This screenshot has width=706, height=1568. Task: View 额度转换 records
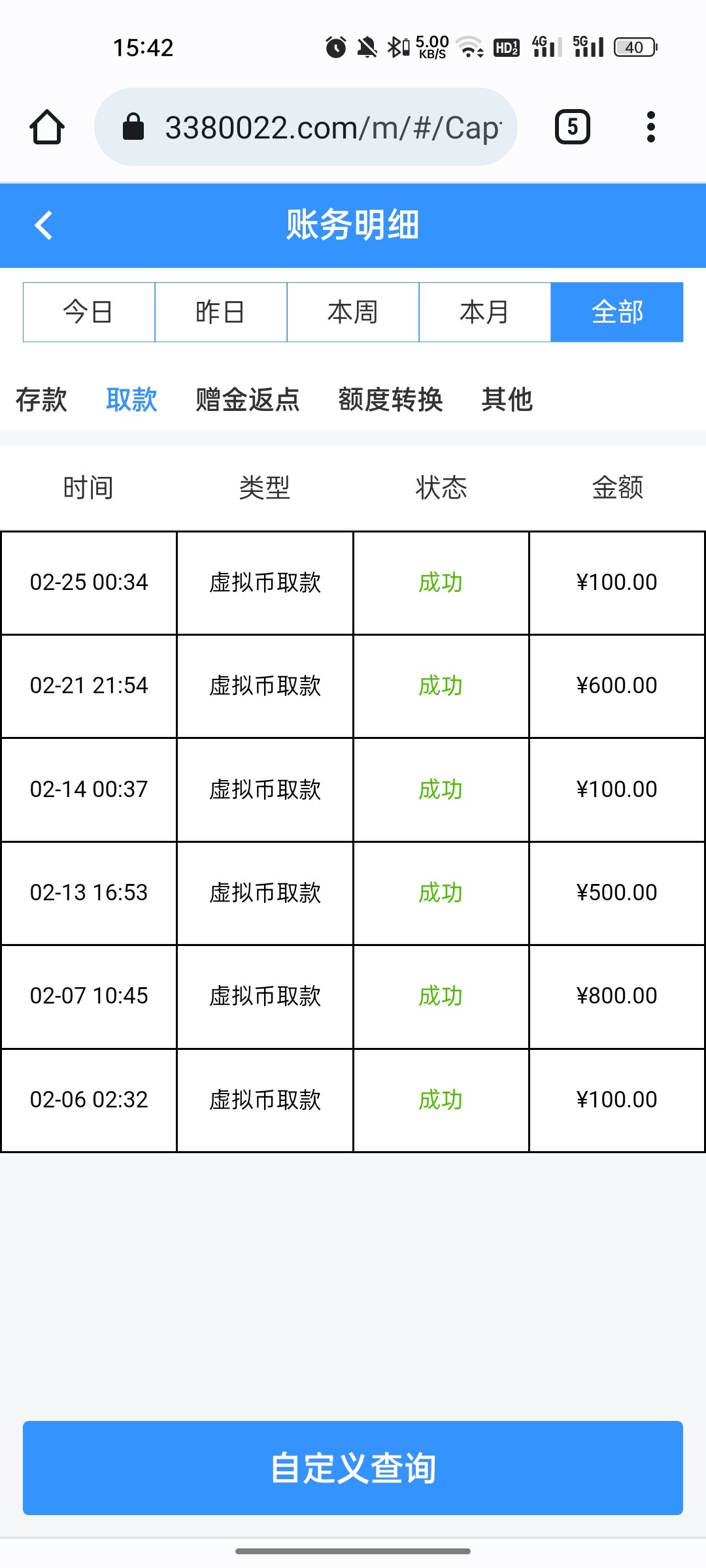tap(390, 399)
